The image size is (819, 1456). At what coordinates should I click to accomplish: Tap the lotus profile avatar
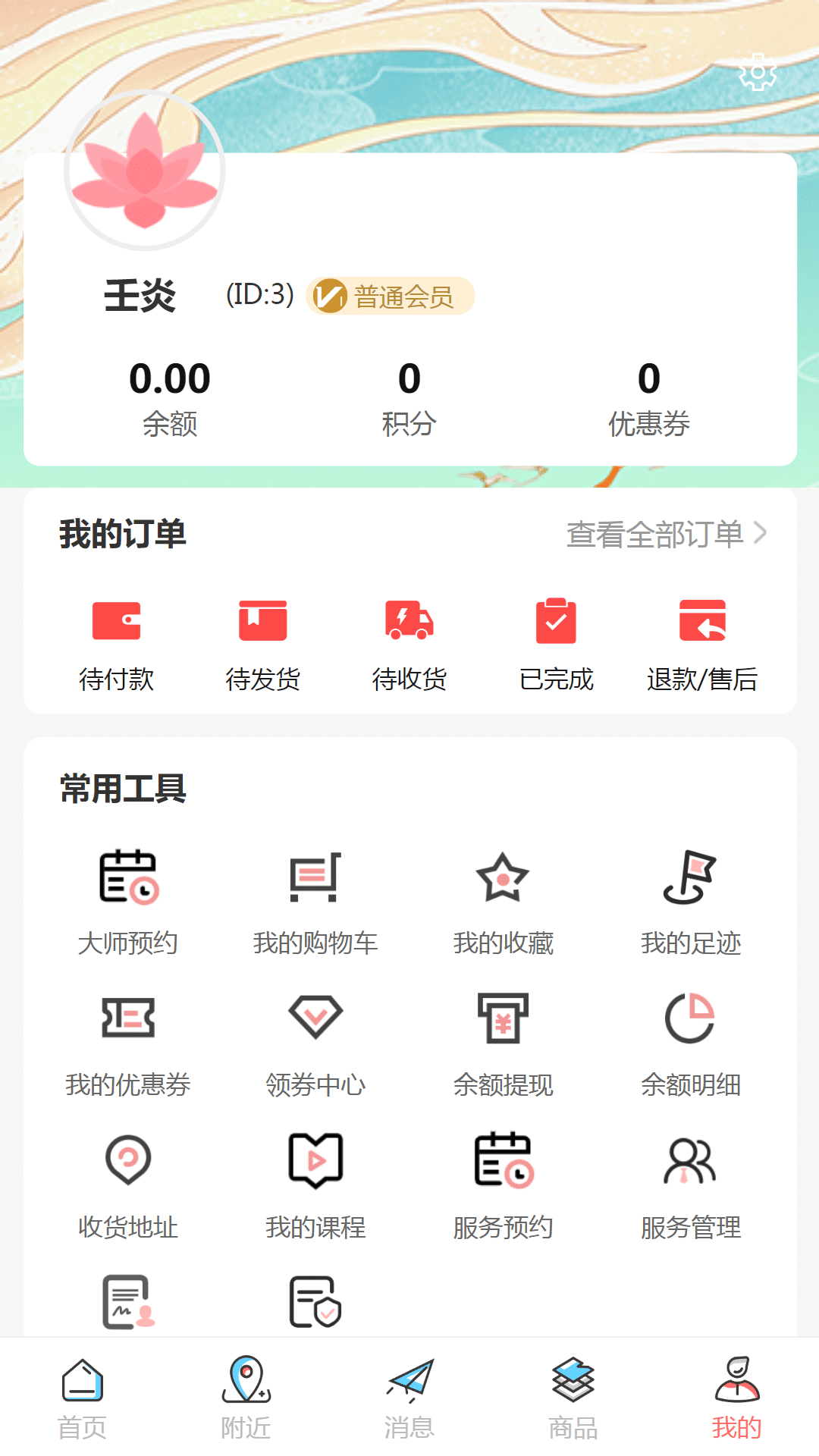(145, 171)
